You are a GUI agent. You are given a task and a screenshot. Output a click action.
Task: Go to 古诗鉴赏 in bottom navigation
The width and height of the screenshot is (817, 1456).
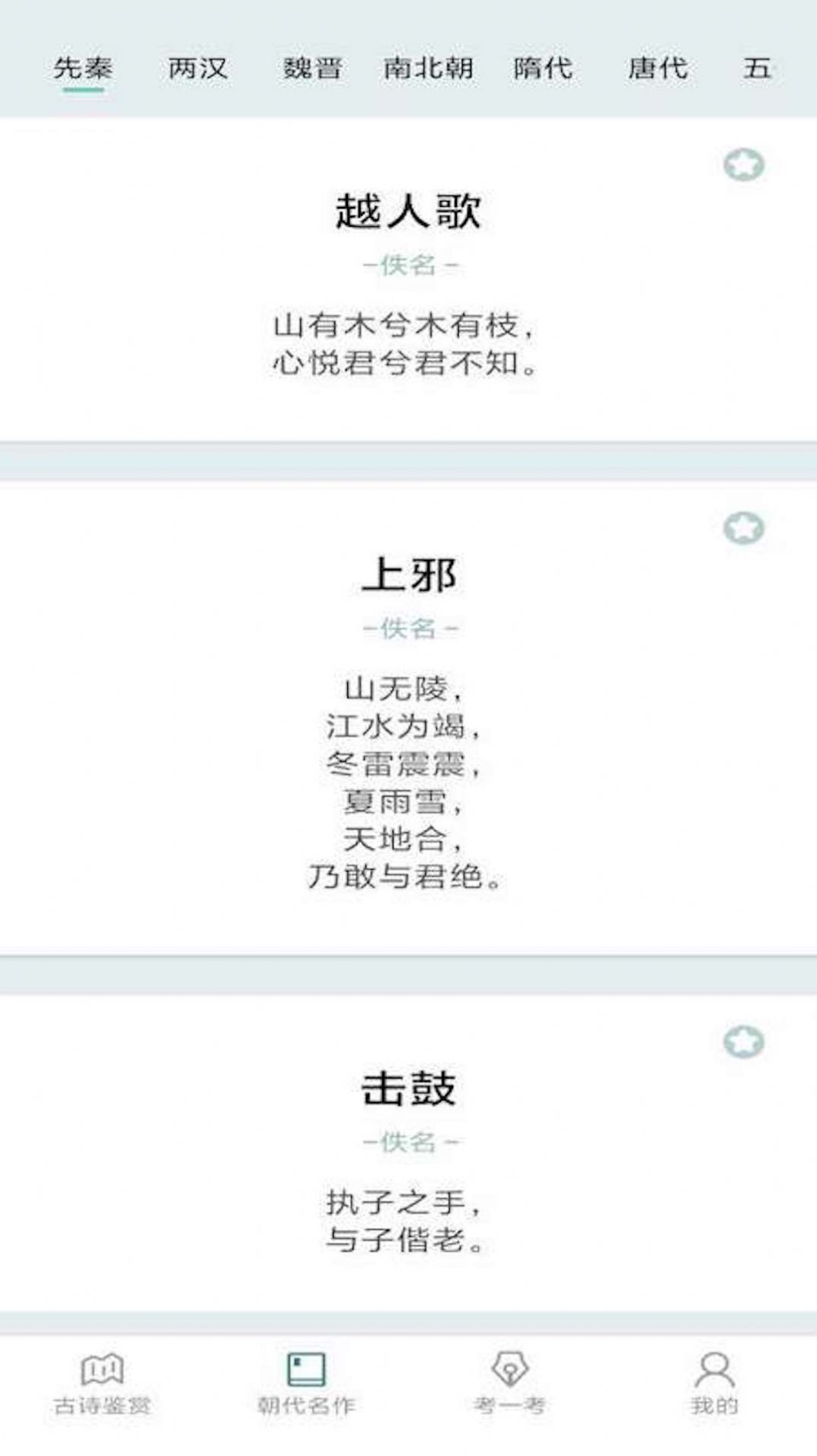[102, 1384]
